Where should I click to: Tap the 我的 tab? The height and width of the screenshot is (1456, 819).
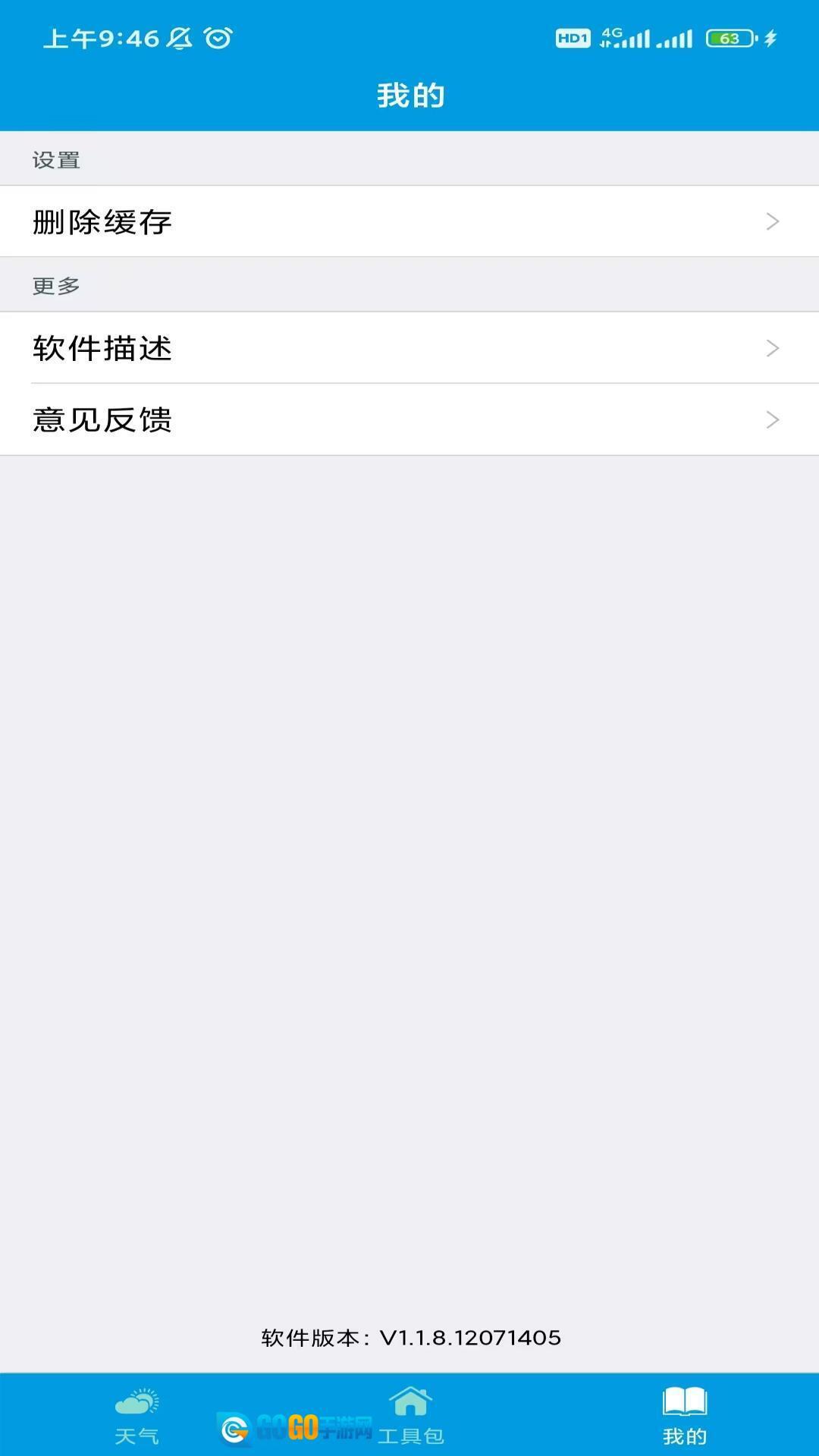click(x=684, y=1415)
